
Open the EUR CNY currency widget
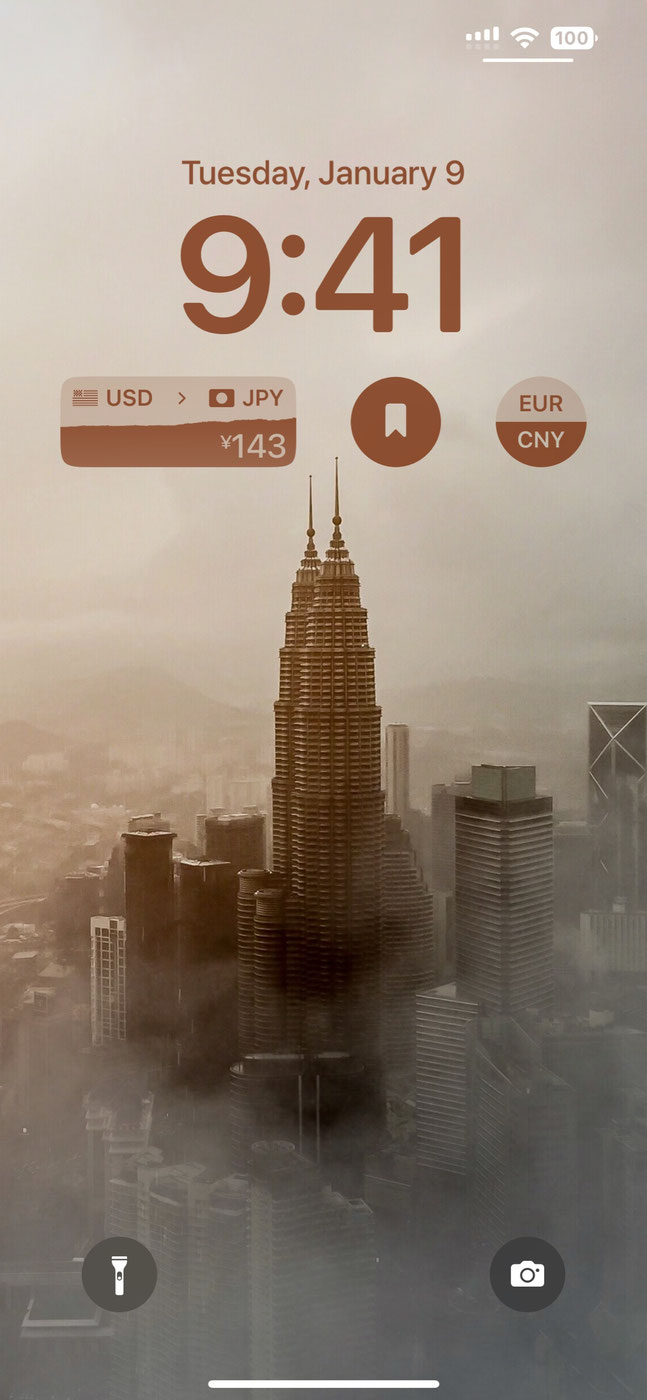(540, 421)
